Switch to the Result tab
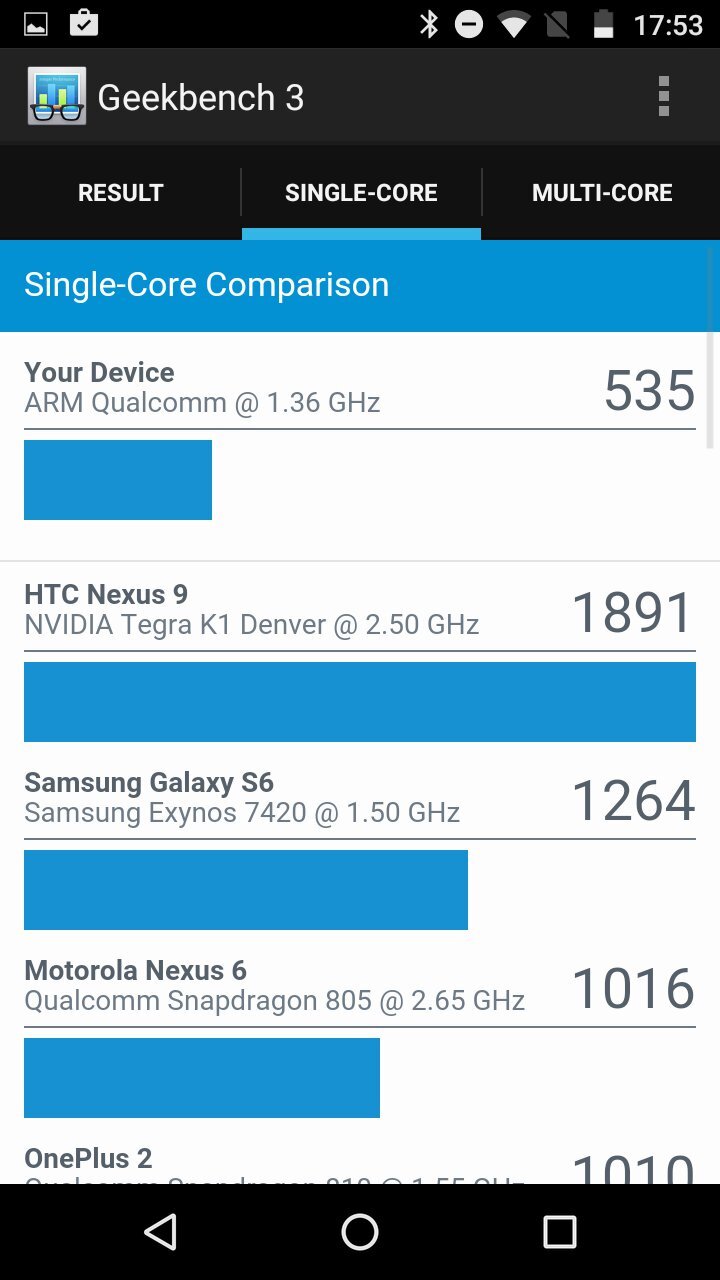Image resolution: width=720 pixels, height=1280 pixels. pyautogui.click(x=121, y=193)
